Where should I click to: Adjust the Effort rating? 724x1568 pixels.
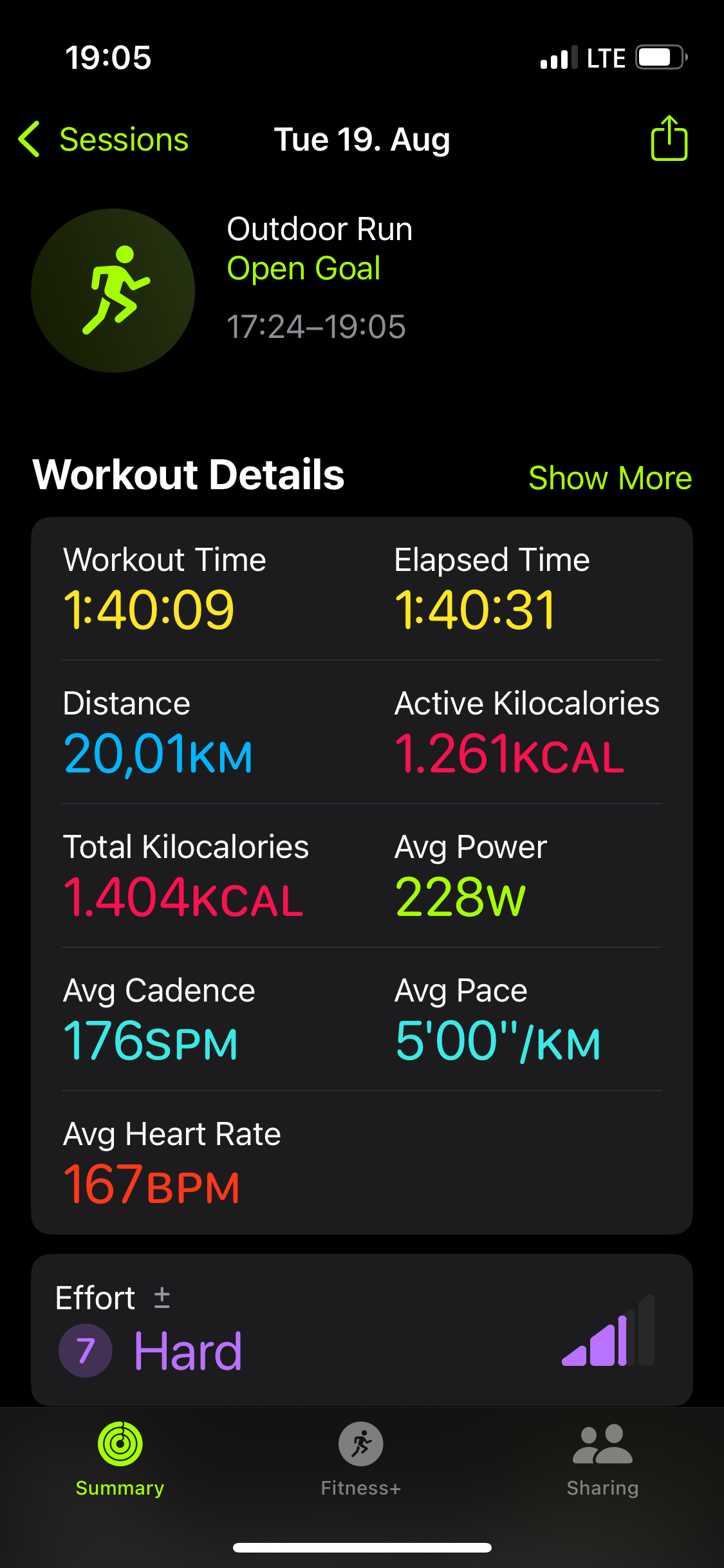pyautogui.click(x=162, y=1297)
